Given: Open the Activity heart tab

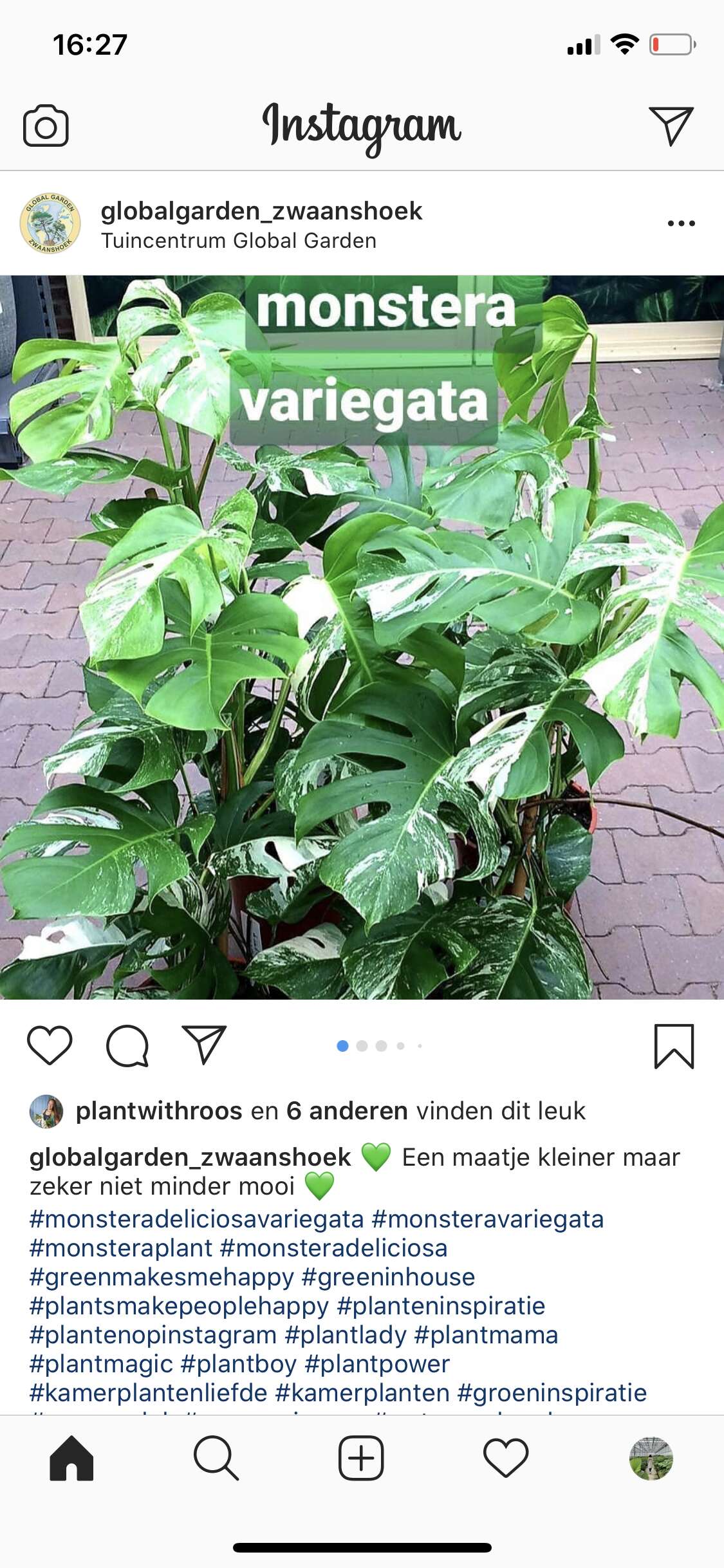Looking at the screenshot, I should [x=506, y=1458].
